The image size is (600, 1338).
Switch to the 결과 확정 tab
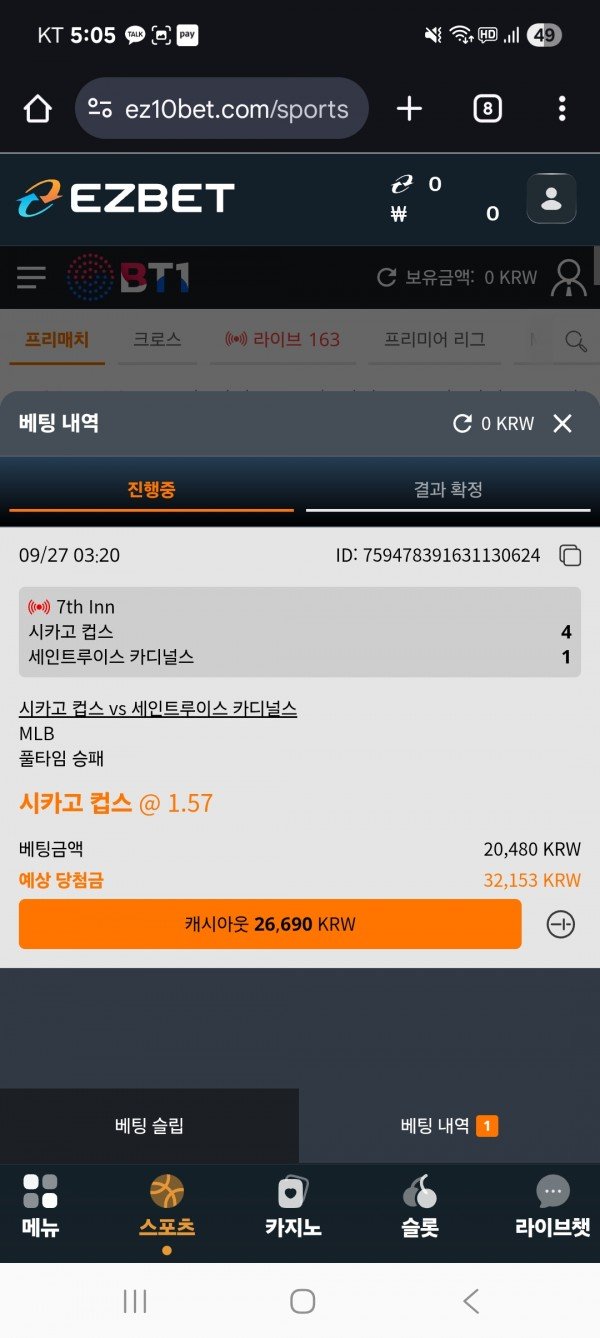(448, 490)
